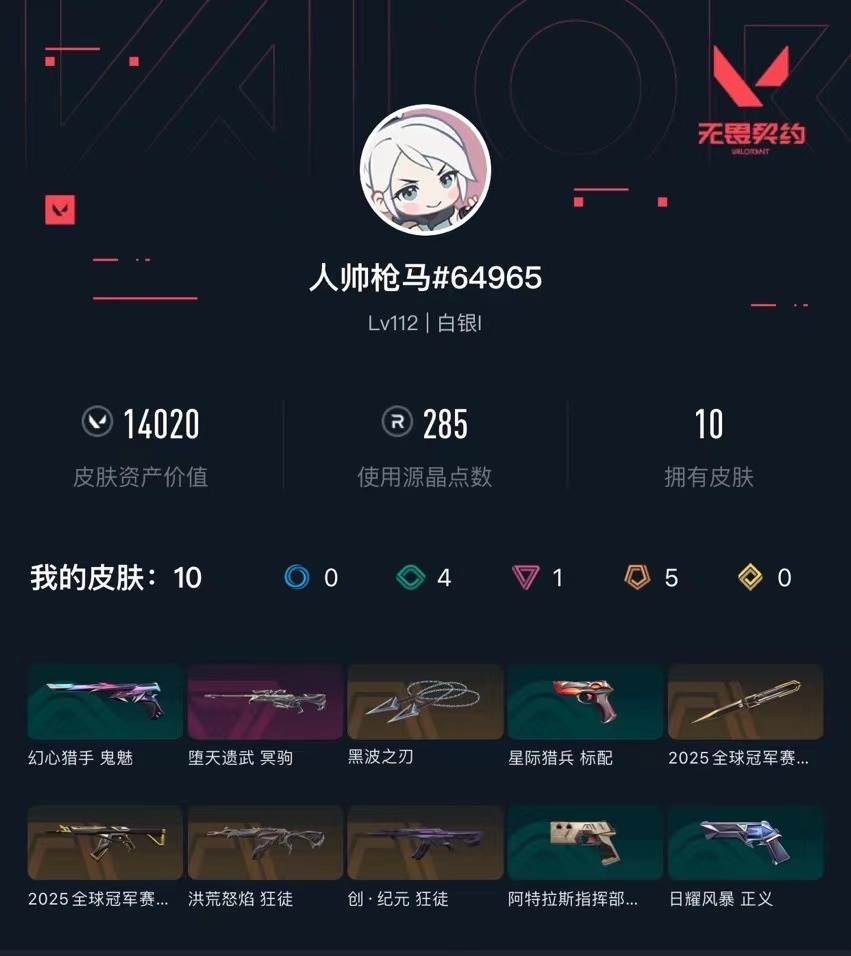Click the username 人帅枪马#64965

pyautogui.click(x=425, y=280)
